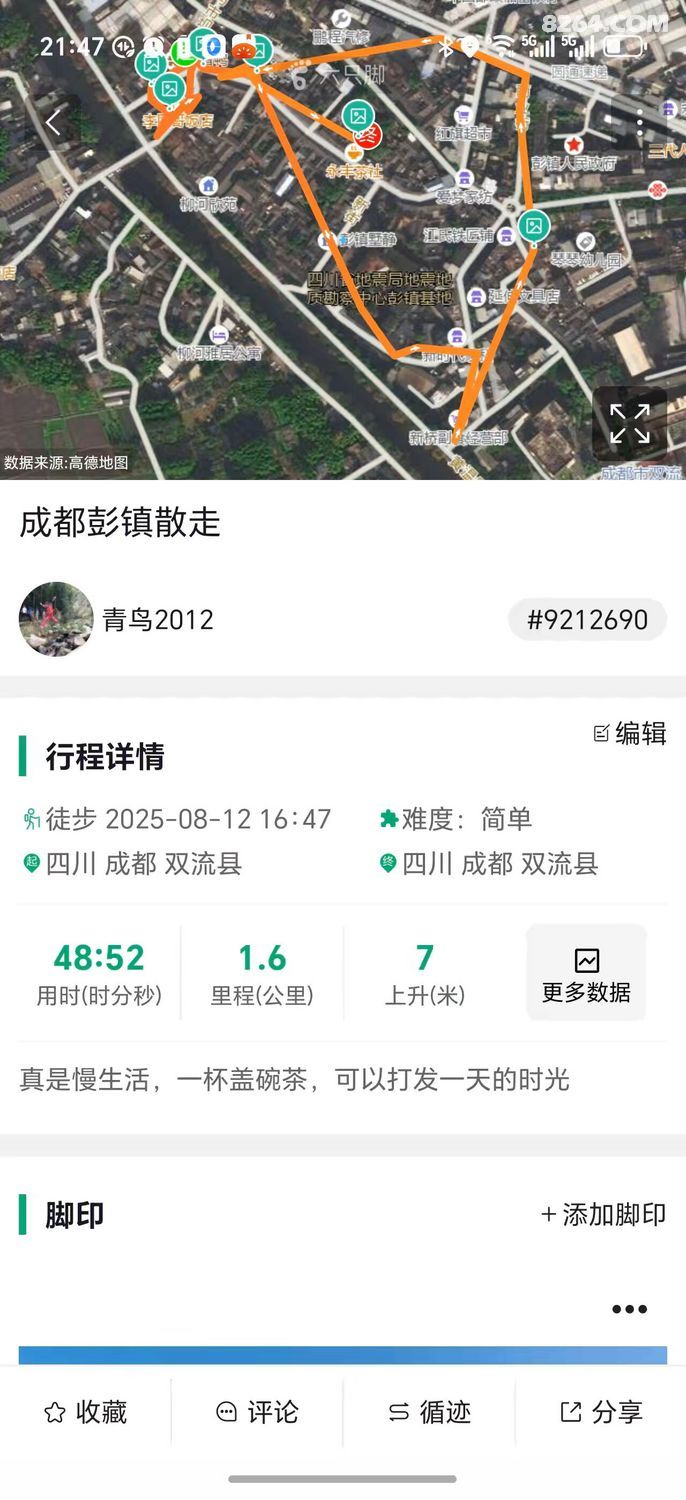The width and height of the screenshot is (686, 1500).
Task: Edit the trip details via 编辑
Action: tap(630, 733)
